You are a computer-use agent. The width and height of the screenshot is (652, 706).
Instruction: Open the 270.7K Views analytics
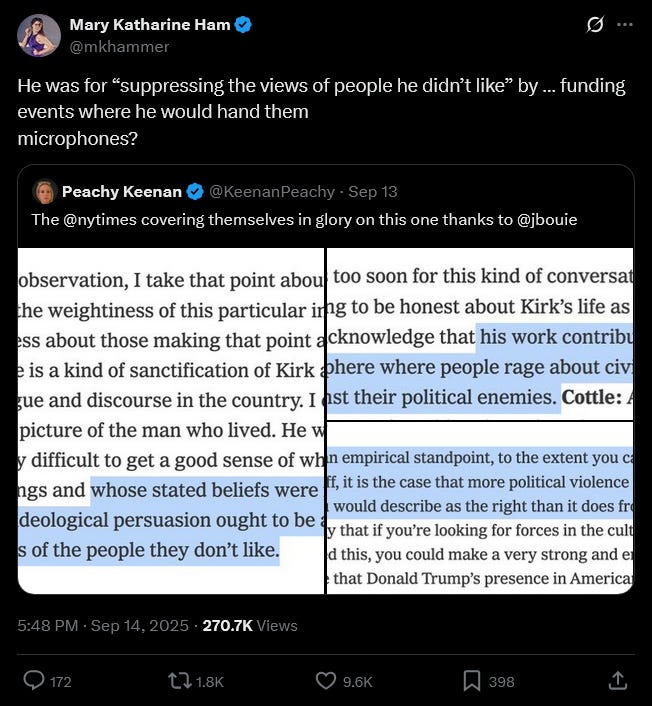pyautogui.click(x=250, y=626)
